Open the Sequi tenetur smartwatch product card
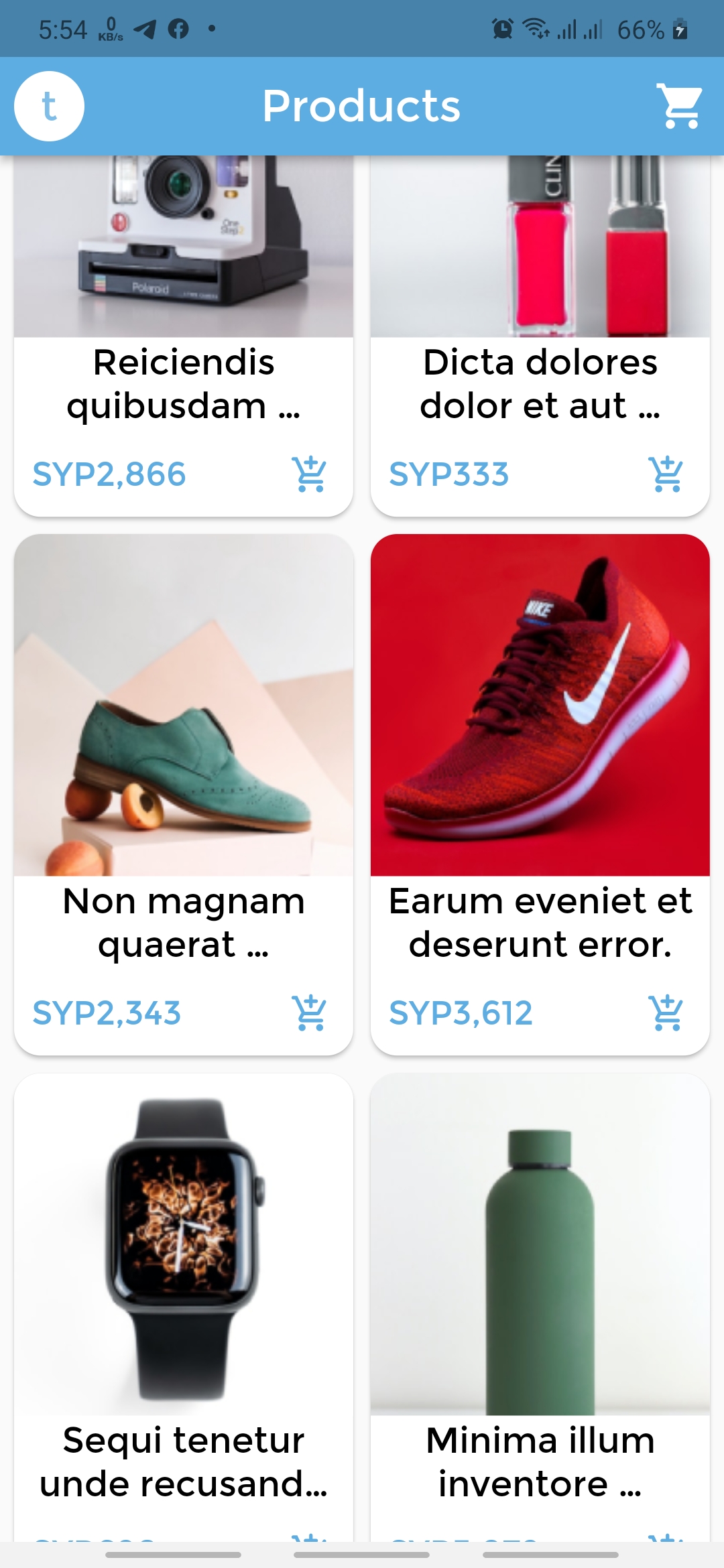The width and height of the screenshot is (724, 1568). click(184, 1307)
